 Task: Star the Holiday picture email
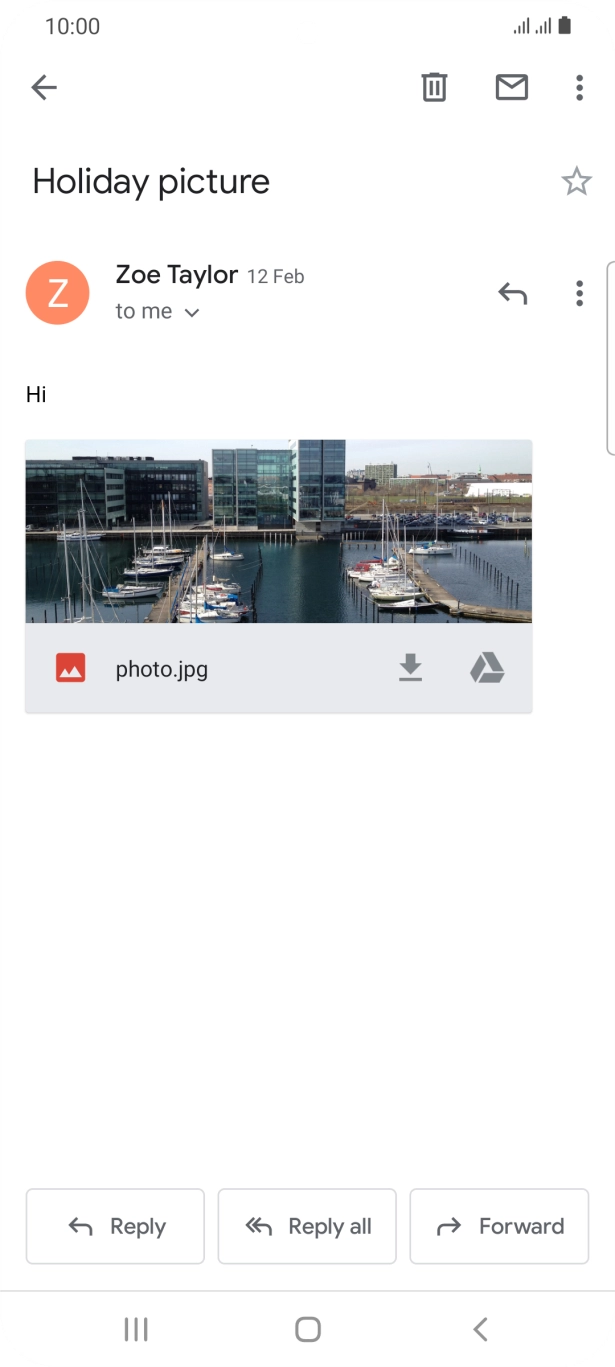tap(576, 181)
